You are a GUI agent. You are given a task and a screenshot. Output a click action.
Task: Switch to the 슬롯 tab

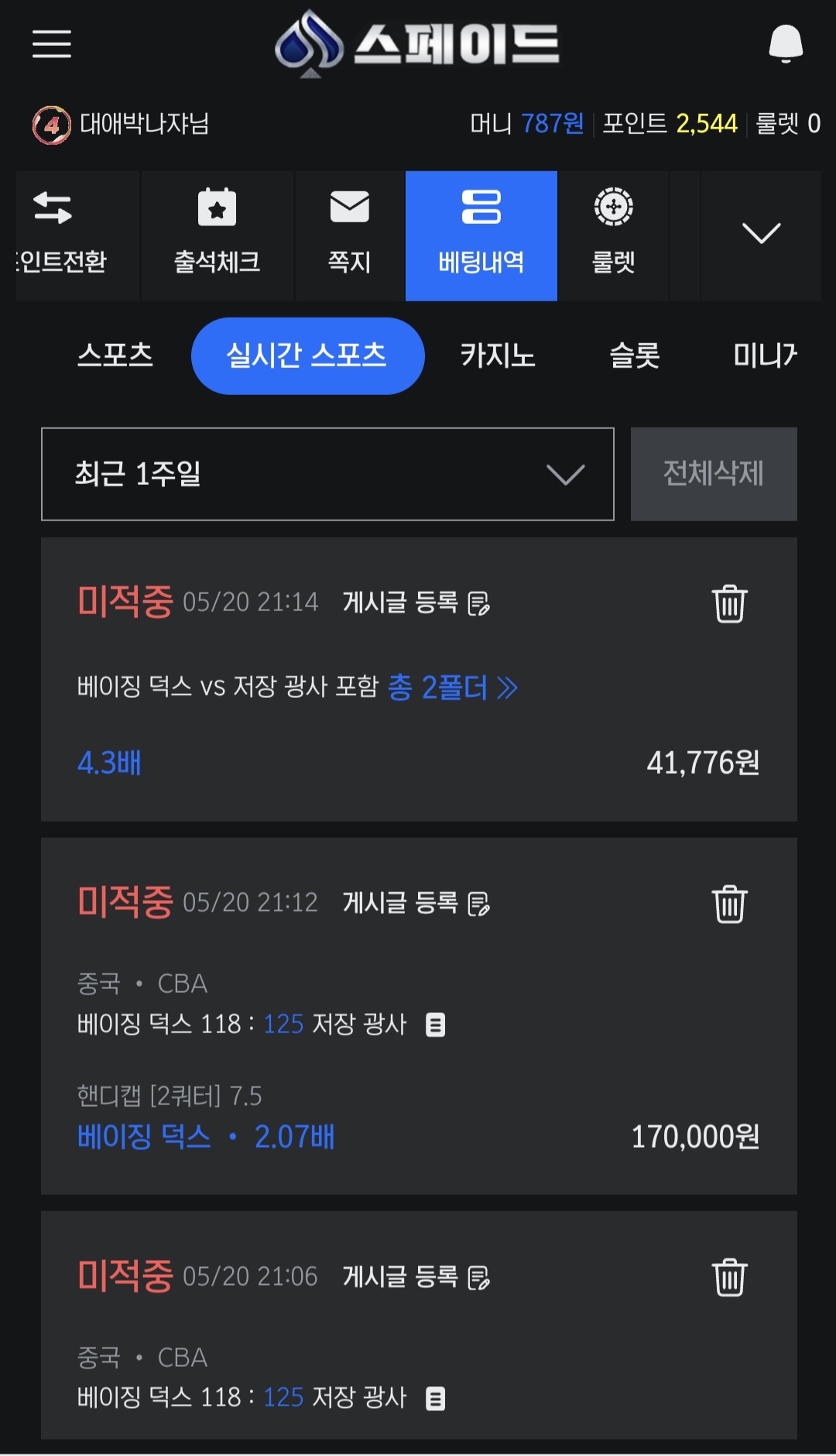pos(635,355)
